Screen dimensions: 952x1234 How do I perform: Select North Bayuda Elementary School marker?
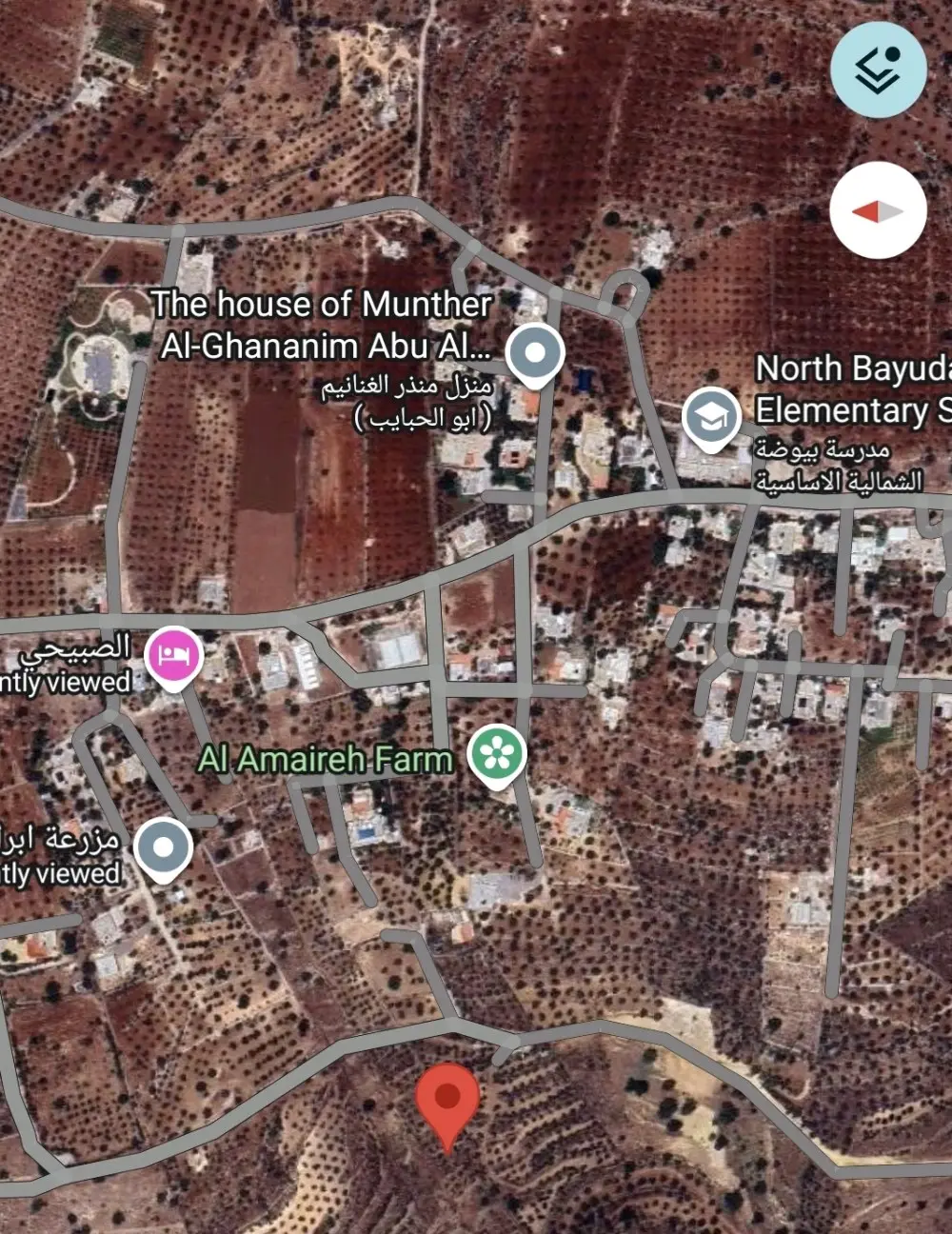coord(711,418)
